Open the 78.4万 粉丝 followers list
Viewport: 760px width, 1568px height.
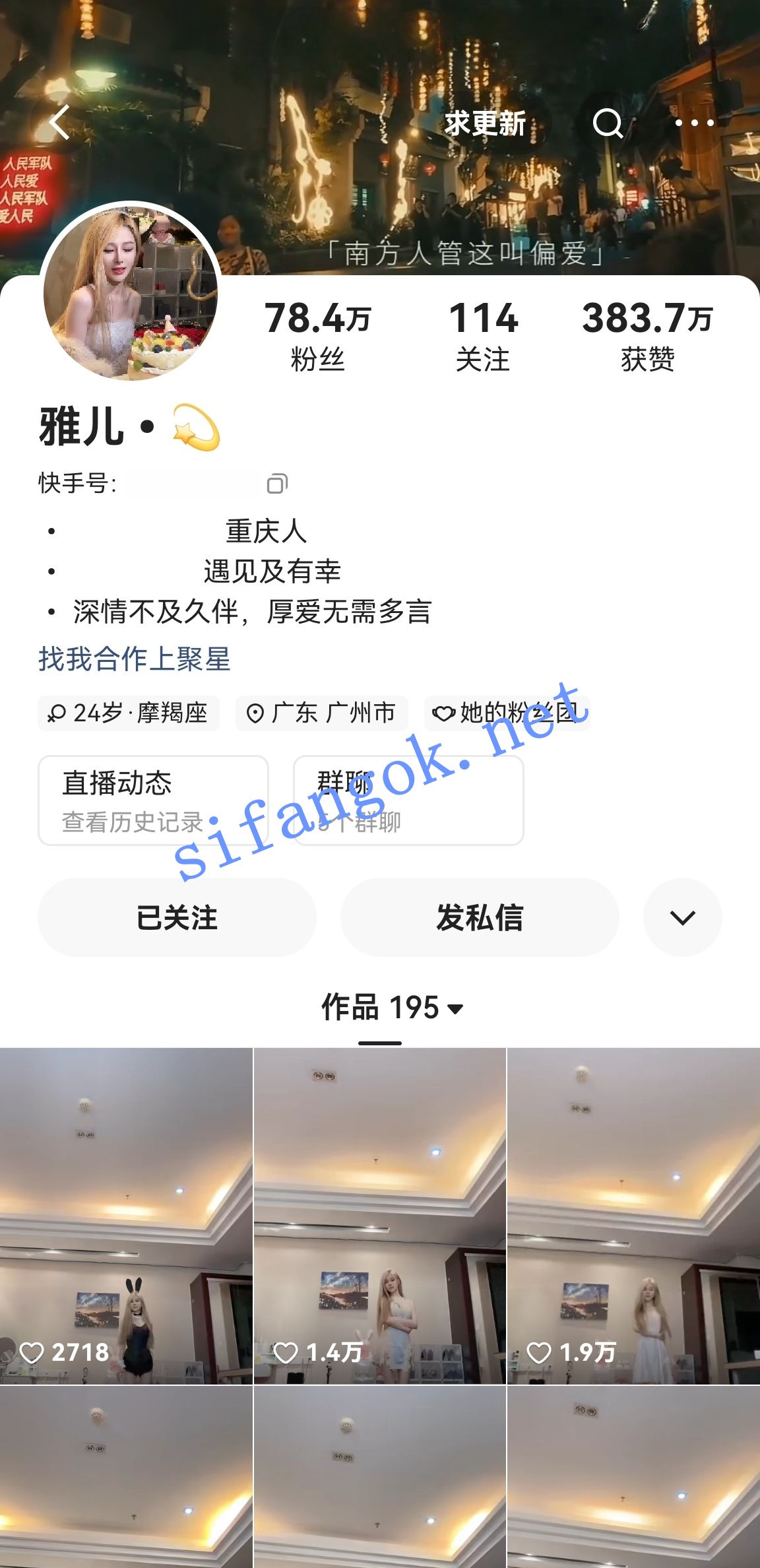[318, 335]
